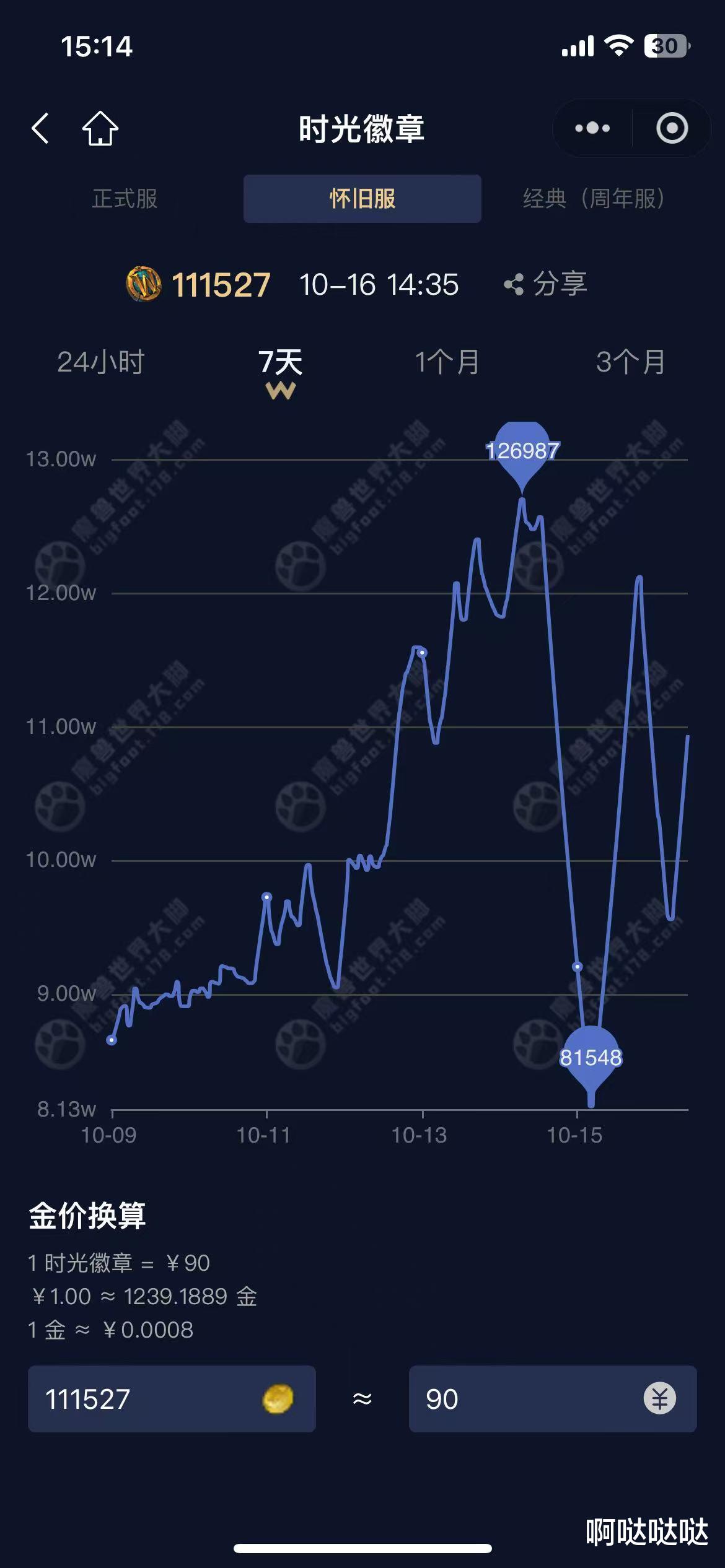The image size is (725, 1568).
Task: Switch to the 正式服 tab
Action: 125,199
